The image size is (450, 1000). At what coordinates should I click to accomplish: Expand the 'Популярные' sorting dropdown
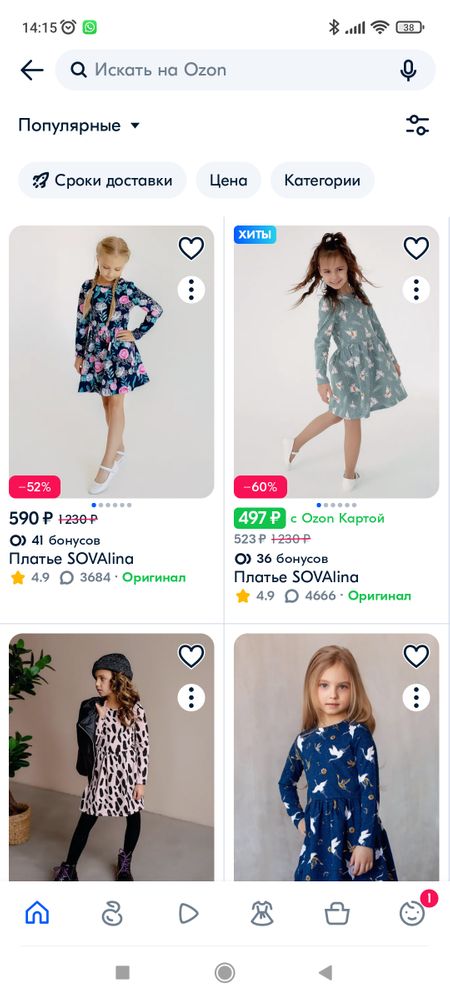pyautogui.click(x=78, y=125)
